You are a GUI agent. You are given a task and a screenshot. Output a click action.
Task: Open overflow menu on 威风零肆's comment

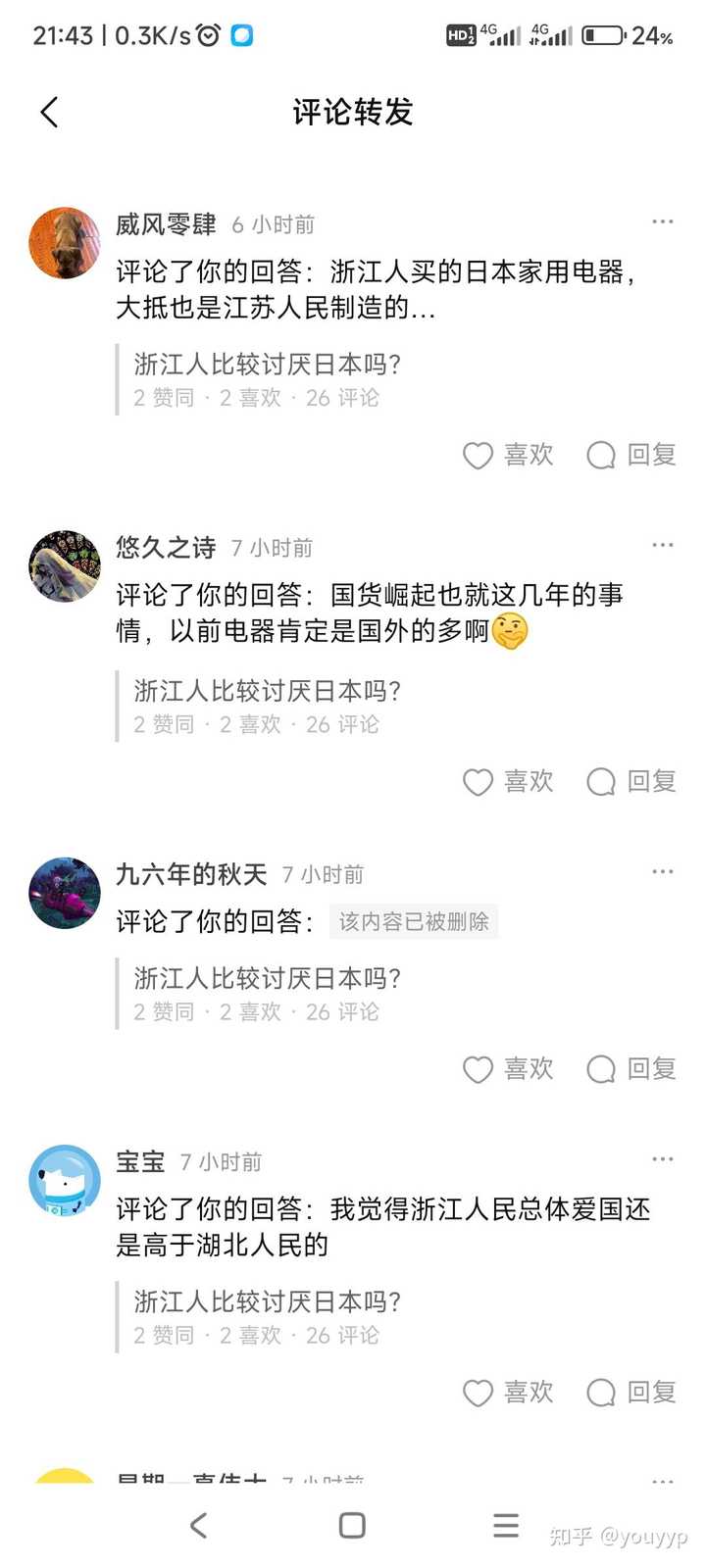pos(663,222)
